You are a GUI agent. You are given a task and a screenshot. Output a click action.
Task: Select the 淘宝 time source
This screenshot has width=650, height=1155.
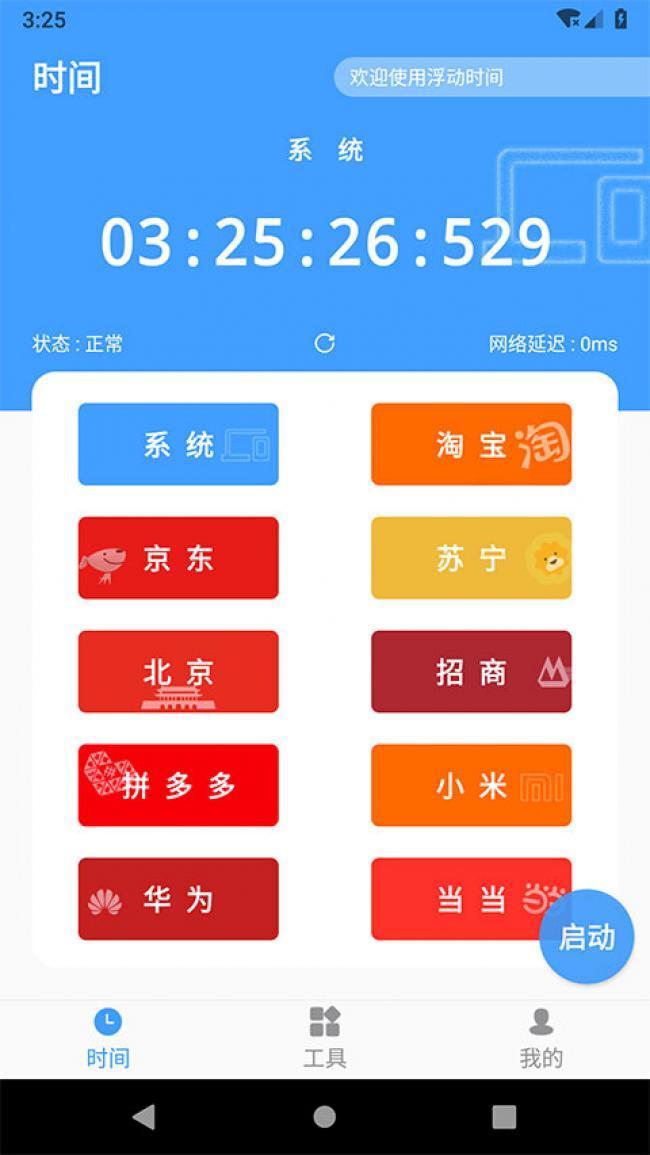(x=471, y=444)
